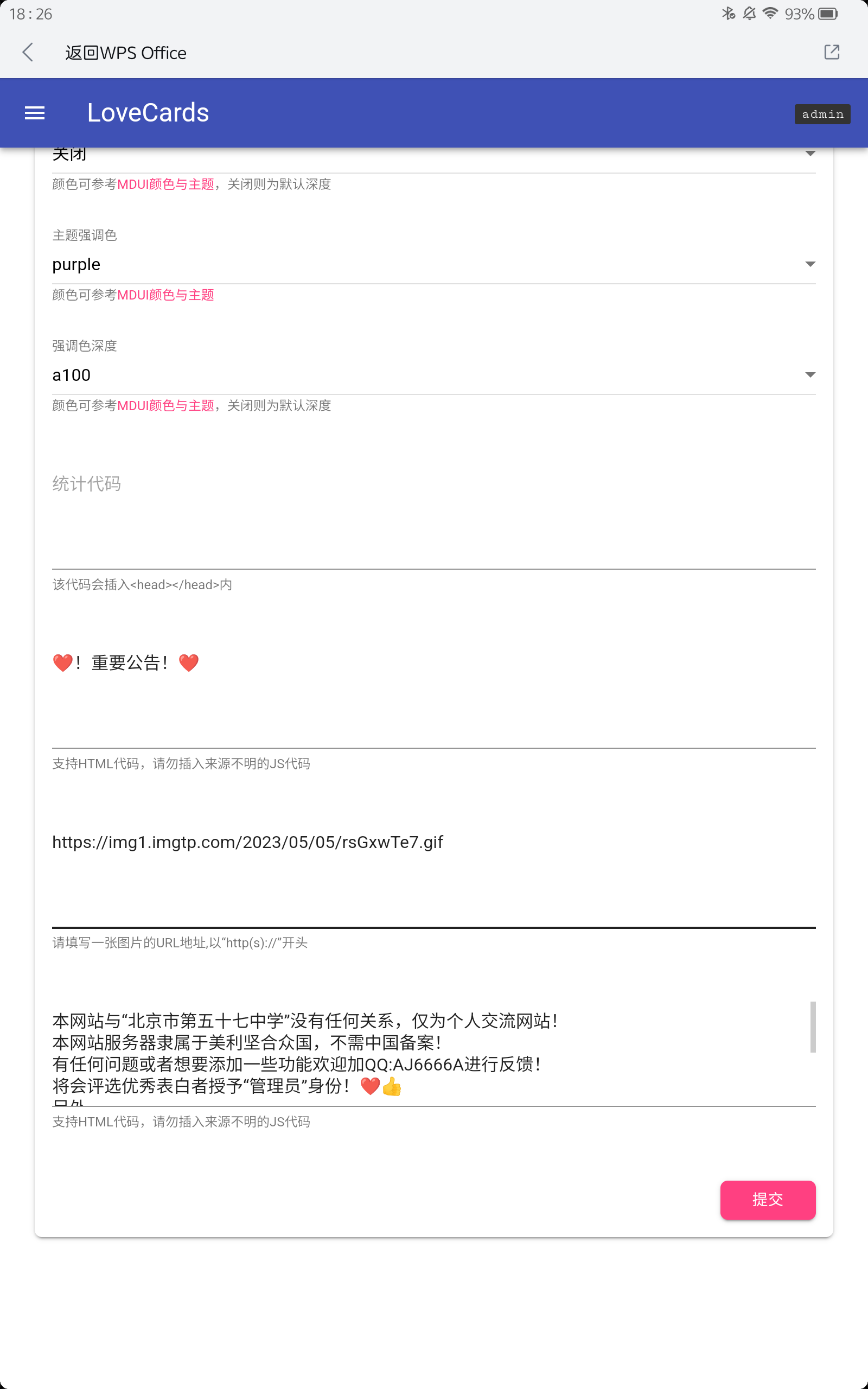
Task: Focus the 统计代码 text field
Action: (x=433, y=517)
